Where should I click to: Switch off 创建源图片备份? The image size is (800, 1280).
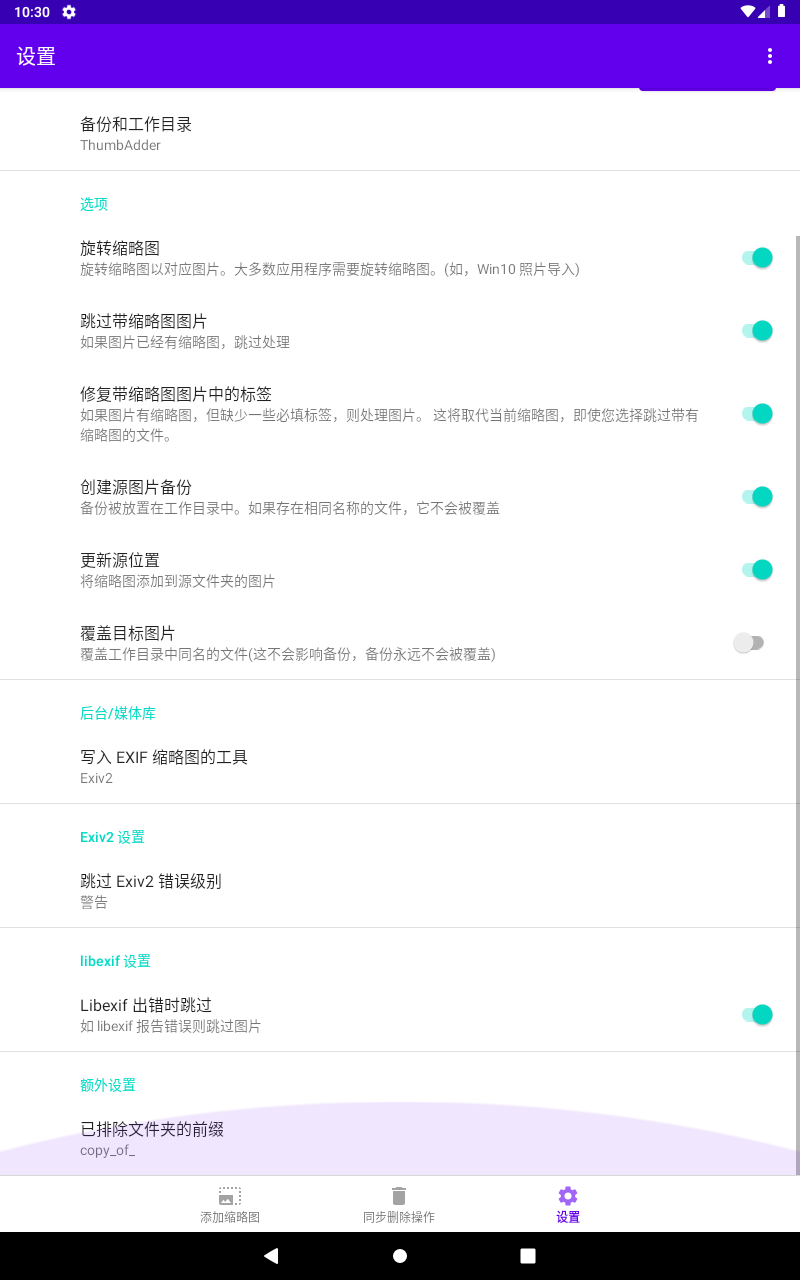(x=757, y=497)
